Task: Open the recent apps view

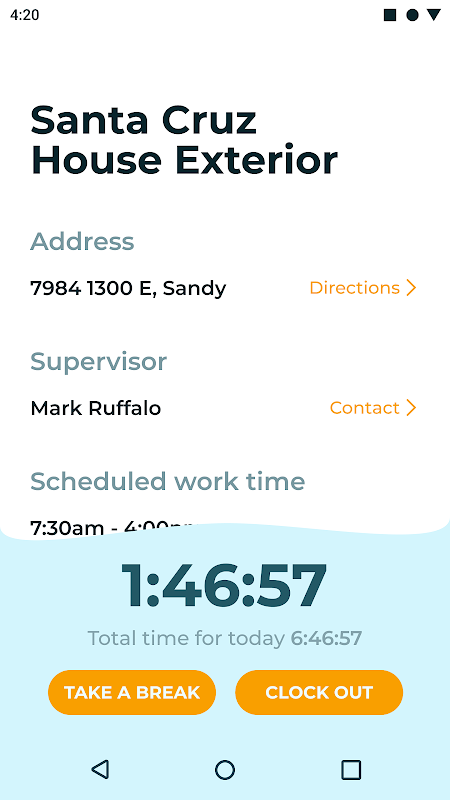Action: coord(351,769)
